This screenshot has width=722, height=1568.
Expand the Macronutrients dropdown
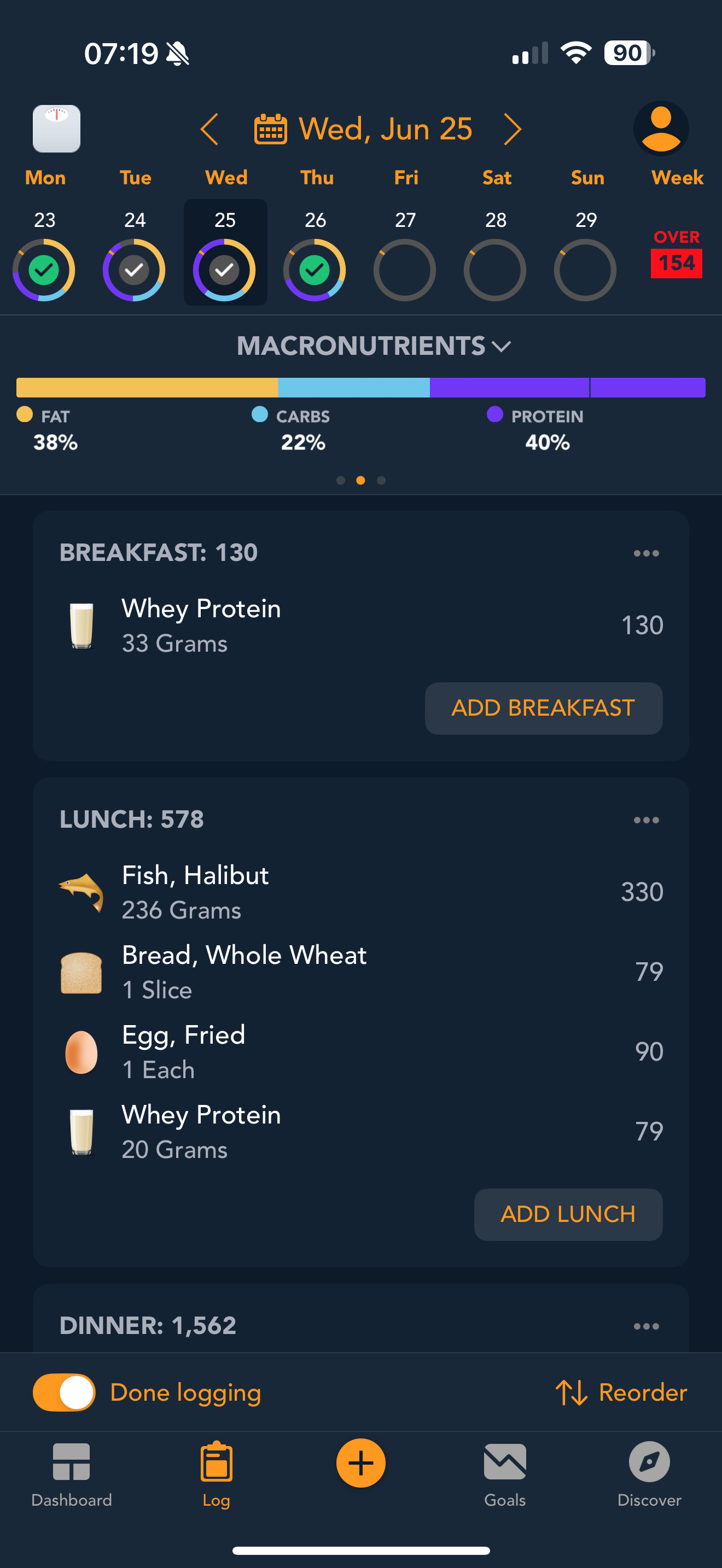pos(373,346)
